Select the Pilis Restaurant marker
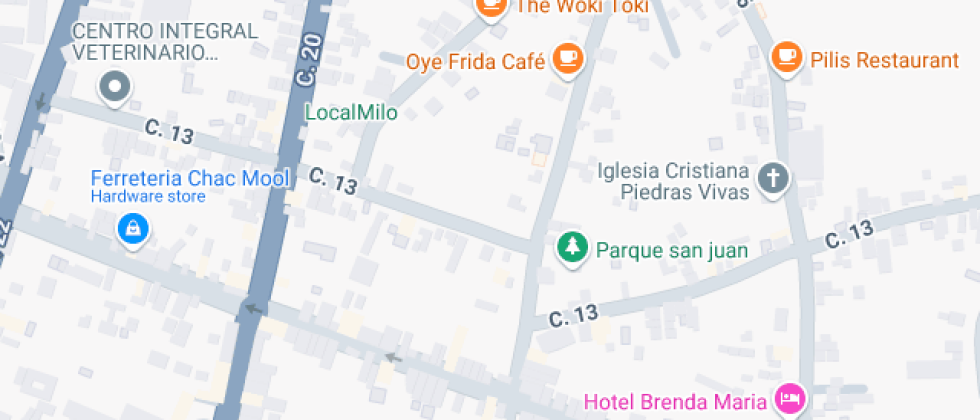The height and width of the screenshot is (420, 980). 788,56
